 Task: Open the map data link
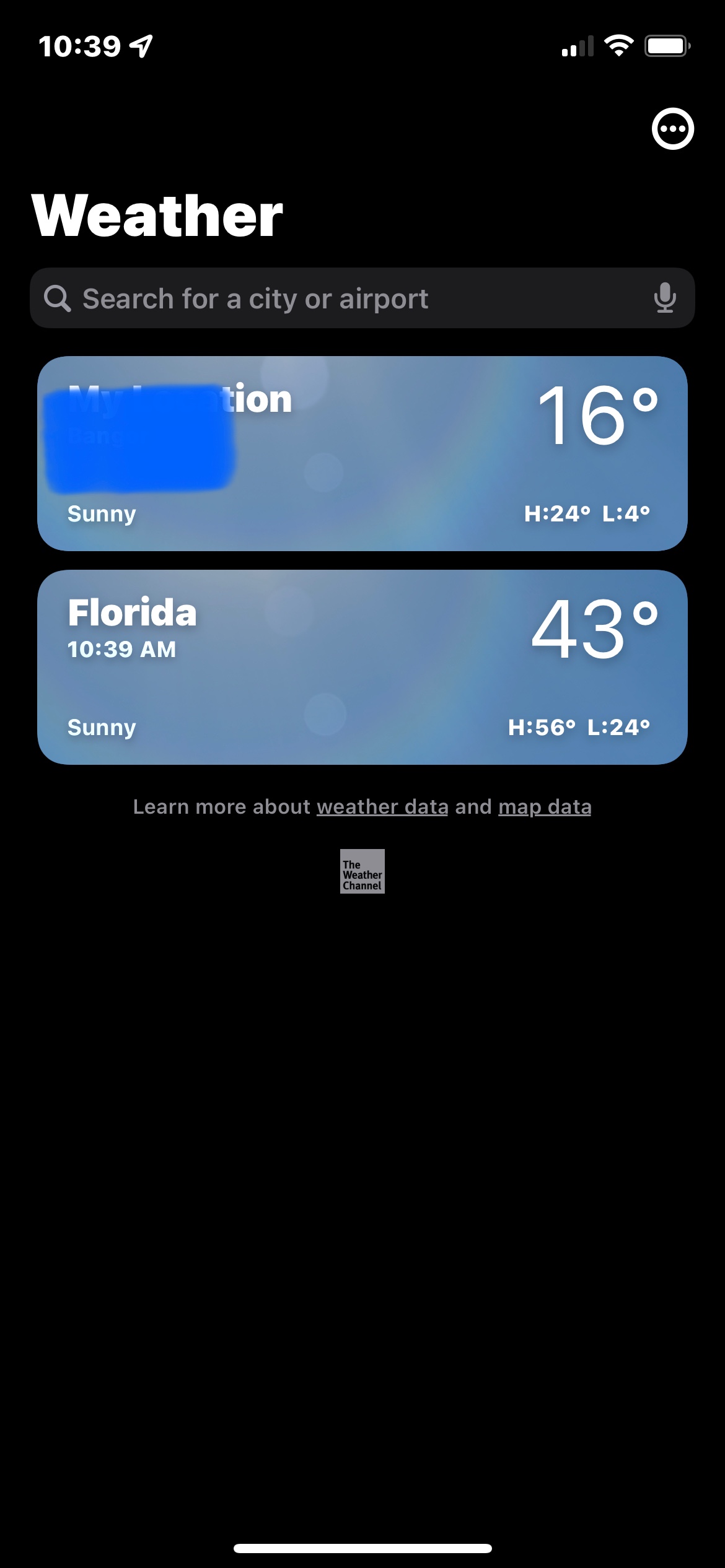545,807
